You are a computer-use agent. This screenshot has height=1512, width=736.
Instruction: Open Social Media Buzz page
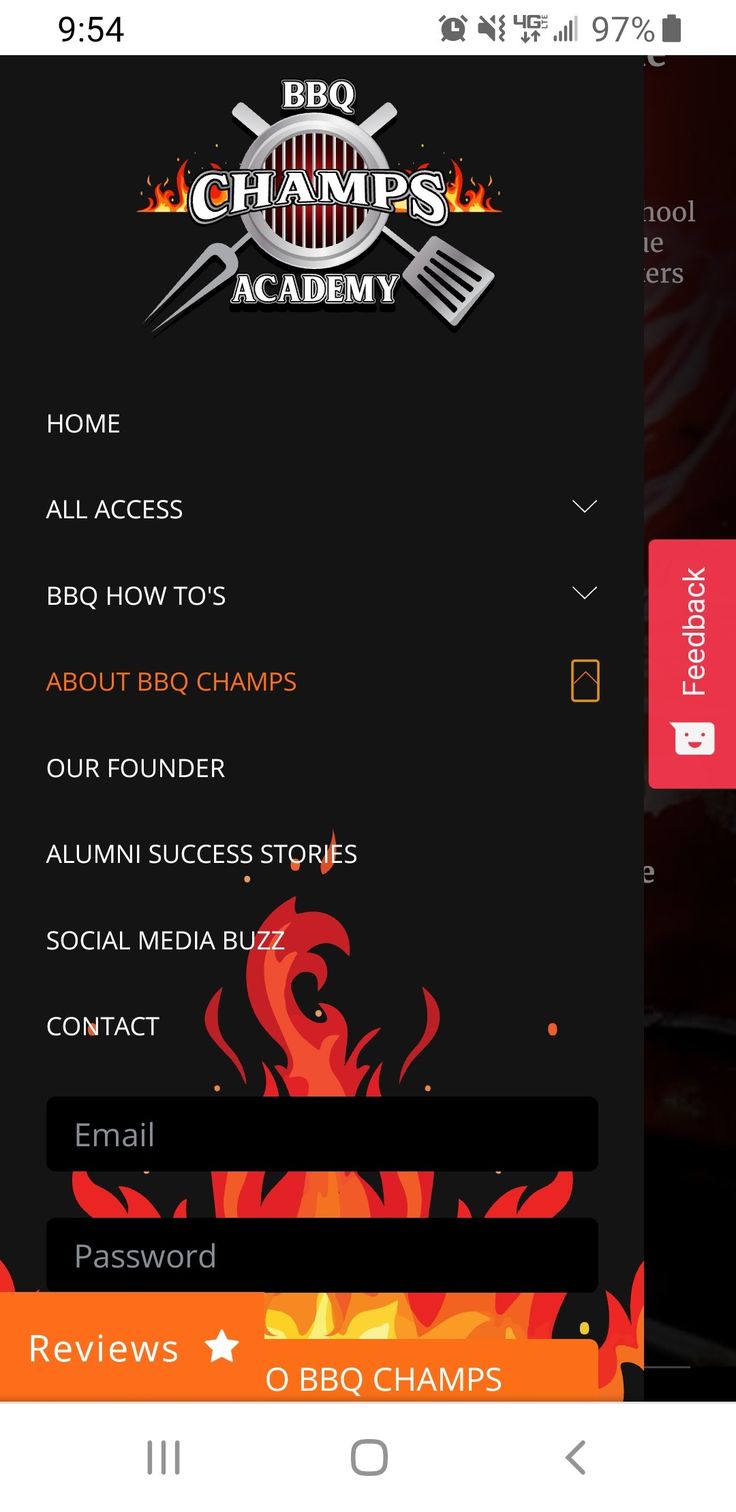point(165,939)
